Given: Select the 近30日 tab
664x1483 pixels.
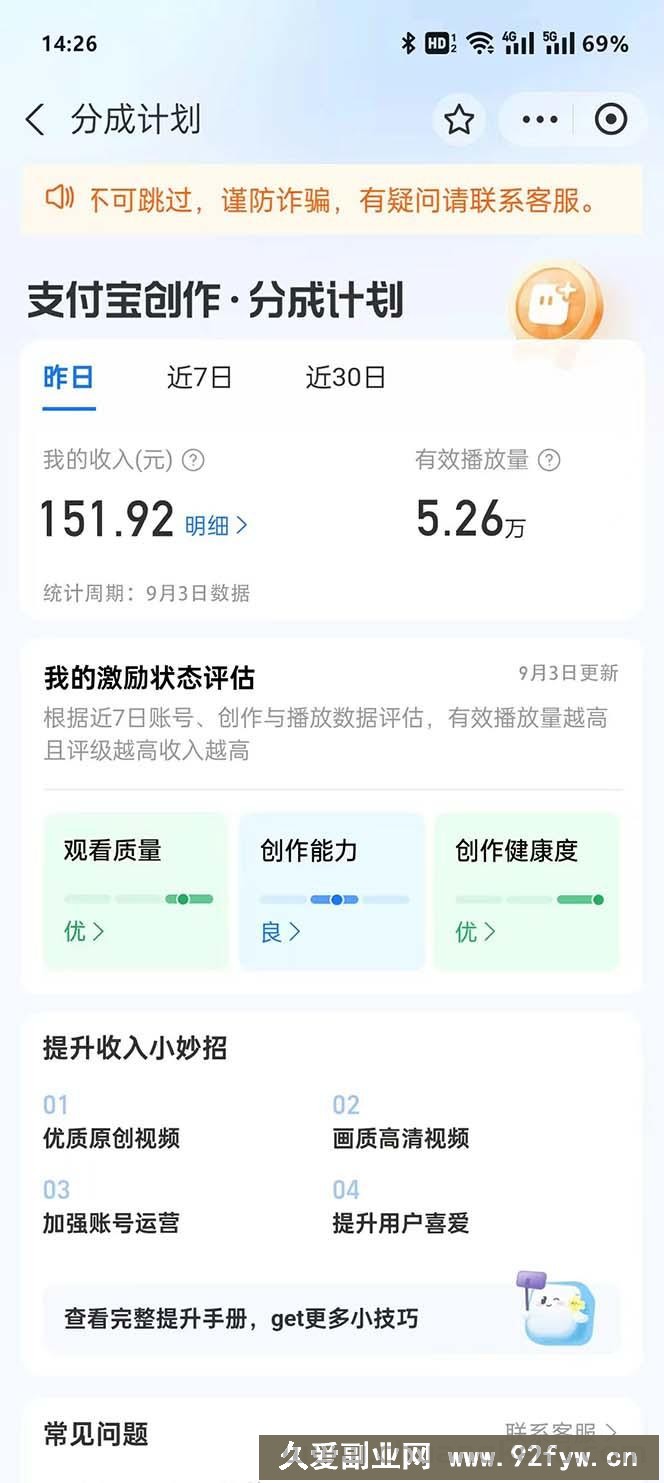Looking at the screenshot, I should [345, 378].
